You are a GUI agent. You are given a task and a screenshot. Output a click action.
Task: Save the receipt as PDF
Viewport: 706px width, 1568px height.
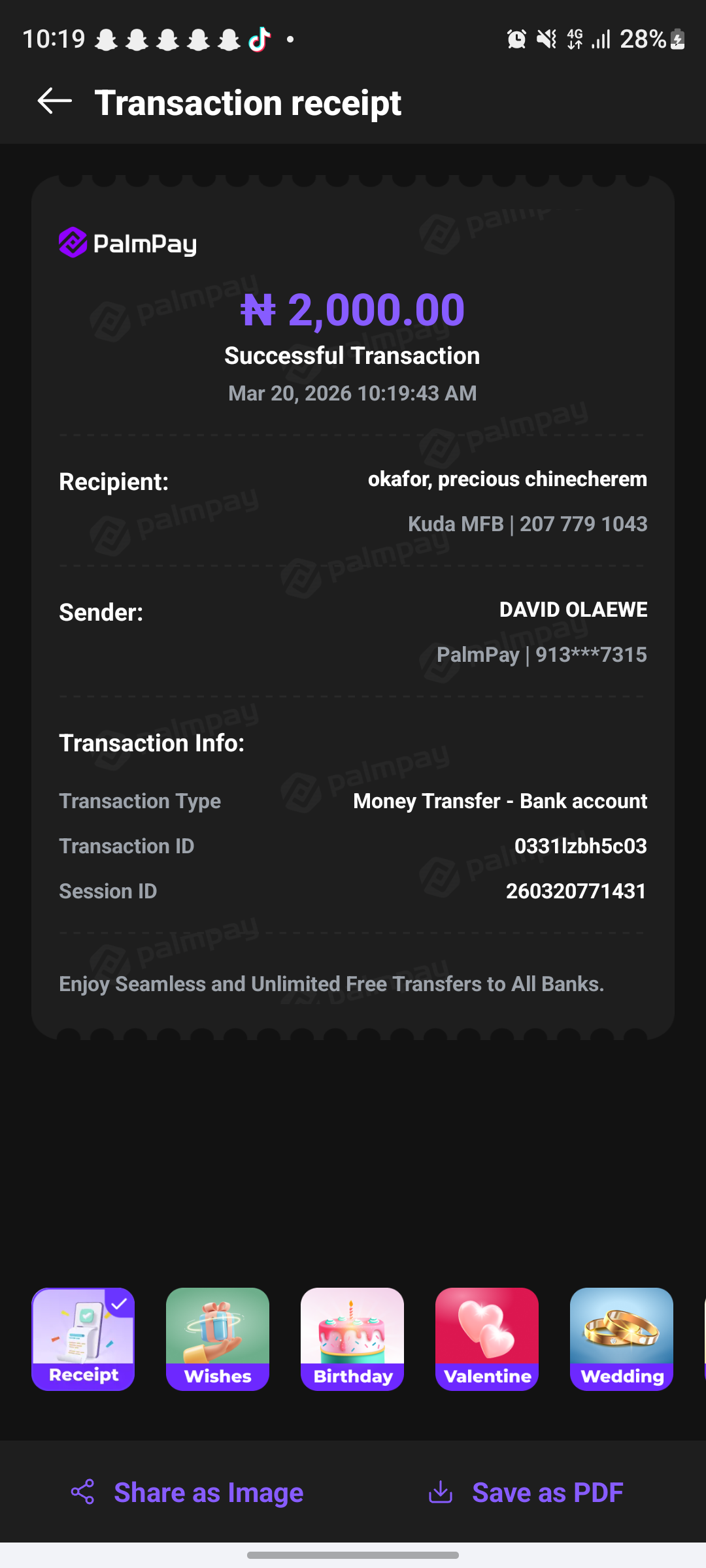(x=526, y=1492)
